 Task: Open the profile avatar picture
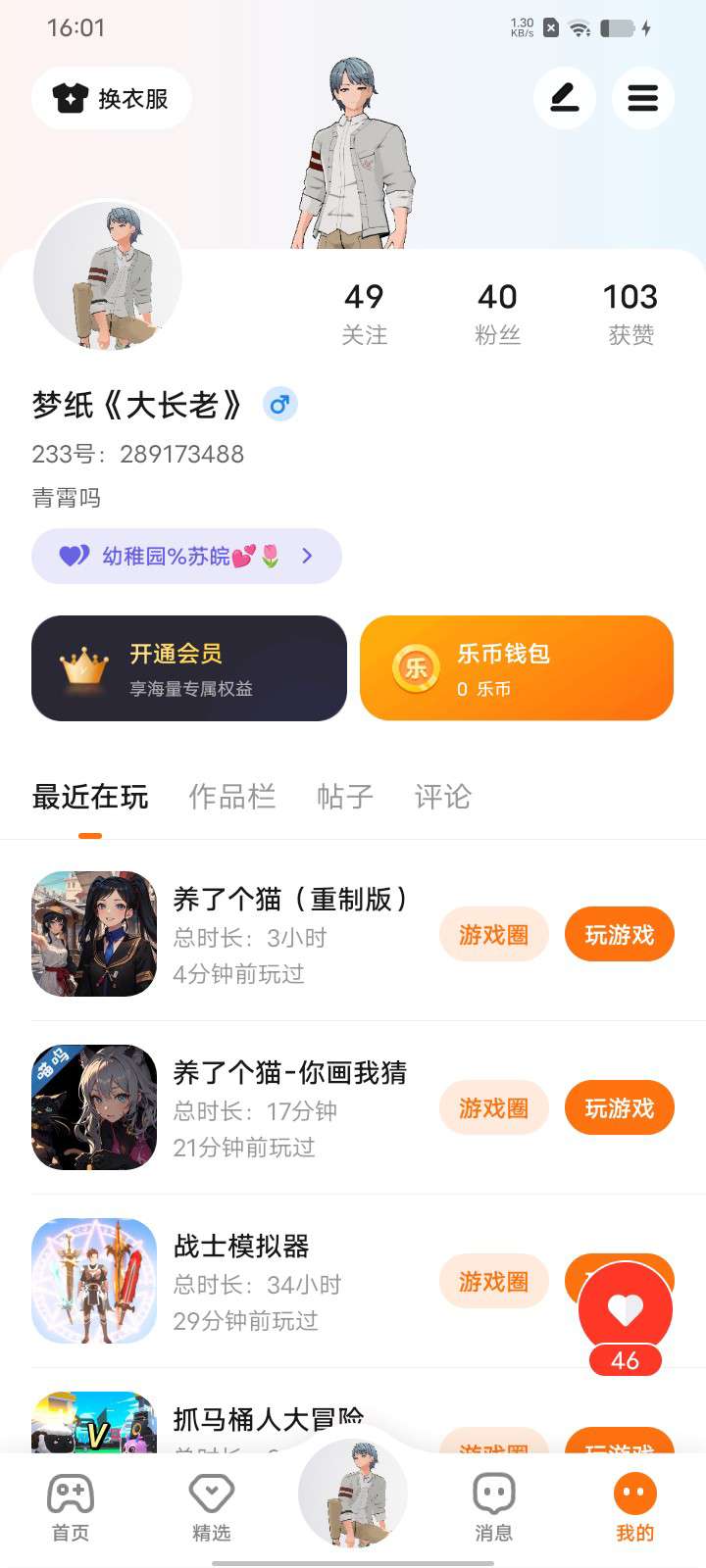108,276
